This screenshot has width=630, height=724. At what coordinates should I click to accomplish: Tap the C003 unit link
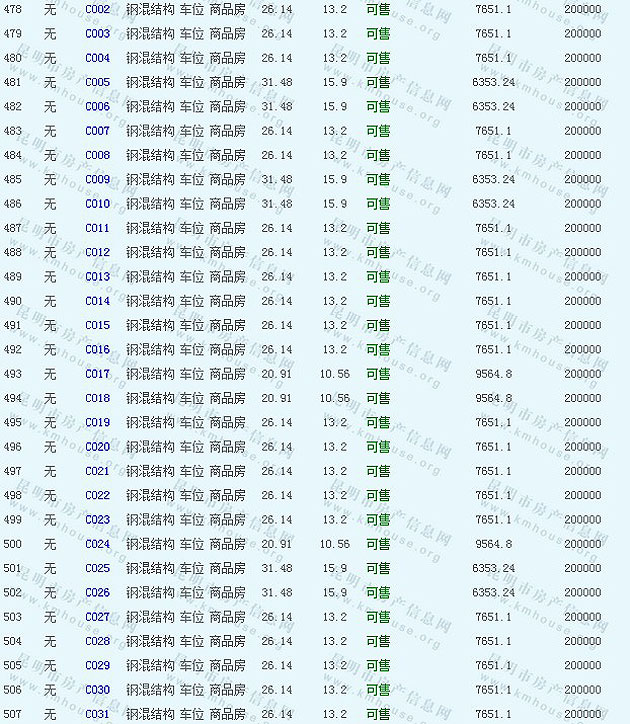[x=97, y=34]
